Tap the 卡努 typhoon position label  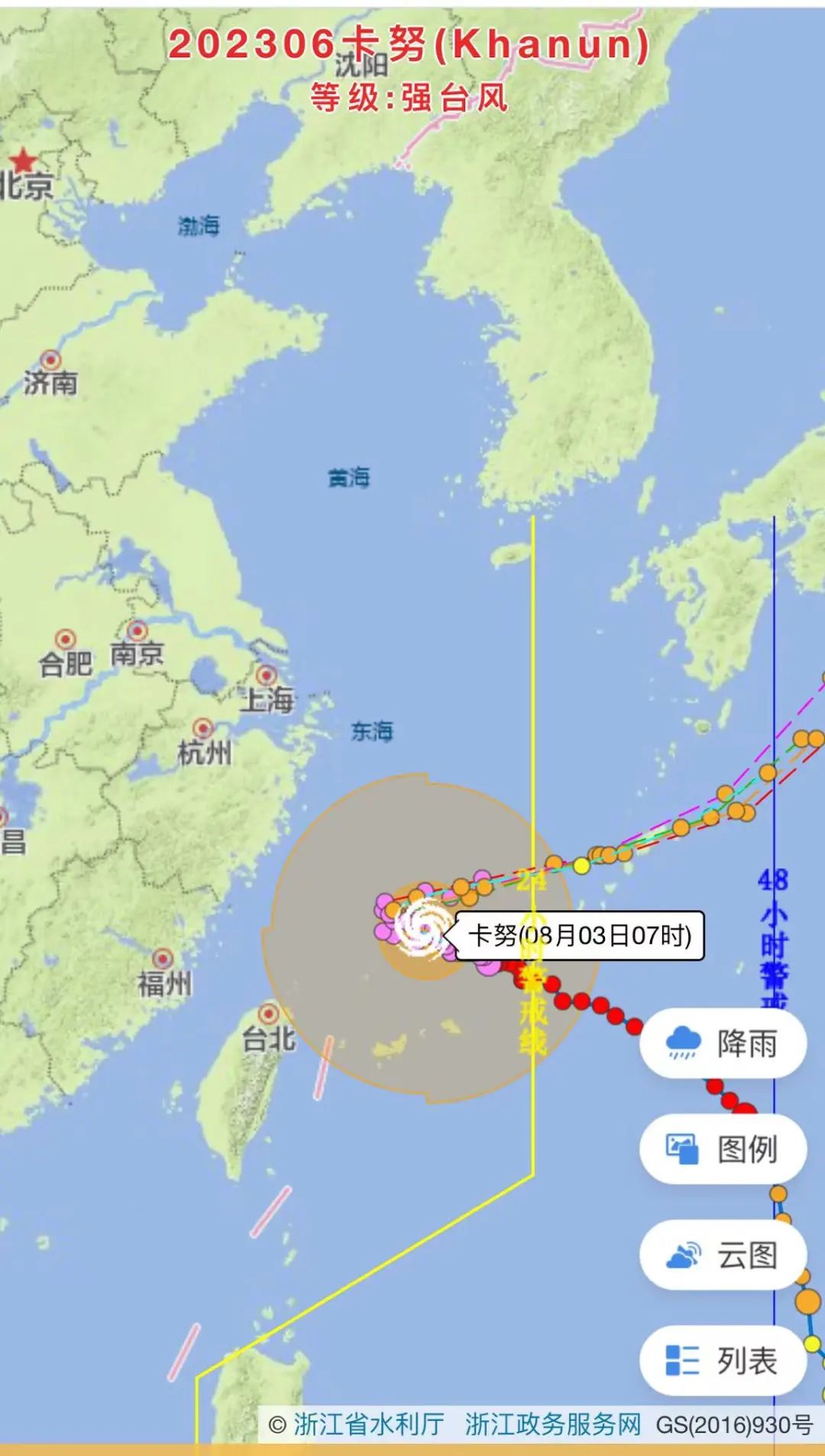coord(579,936)
